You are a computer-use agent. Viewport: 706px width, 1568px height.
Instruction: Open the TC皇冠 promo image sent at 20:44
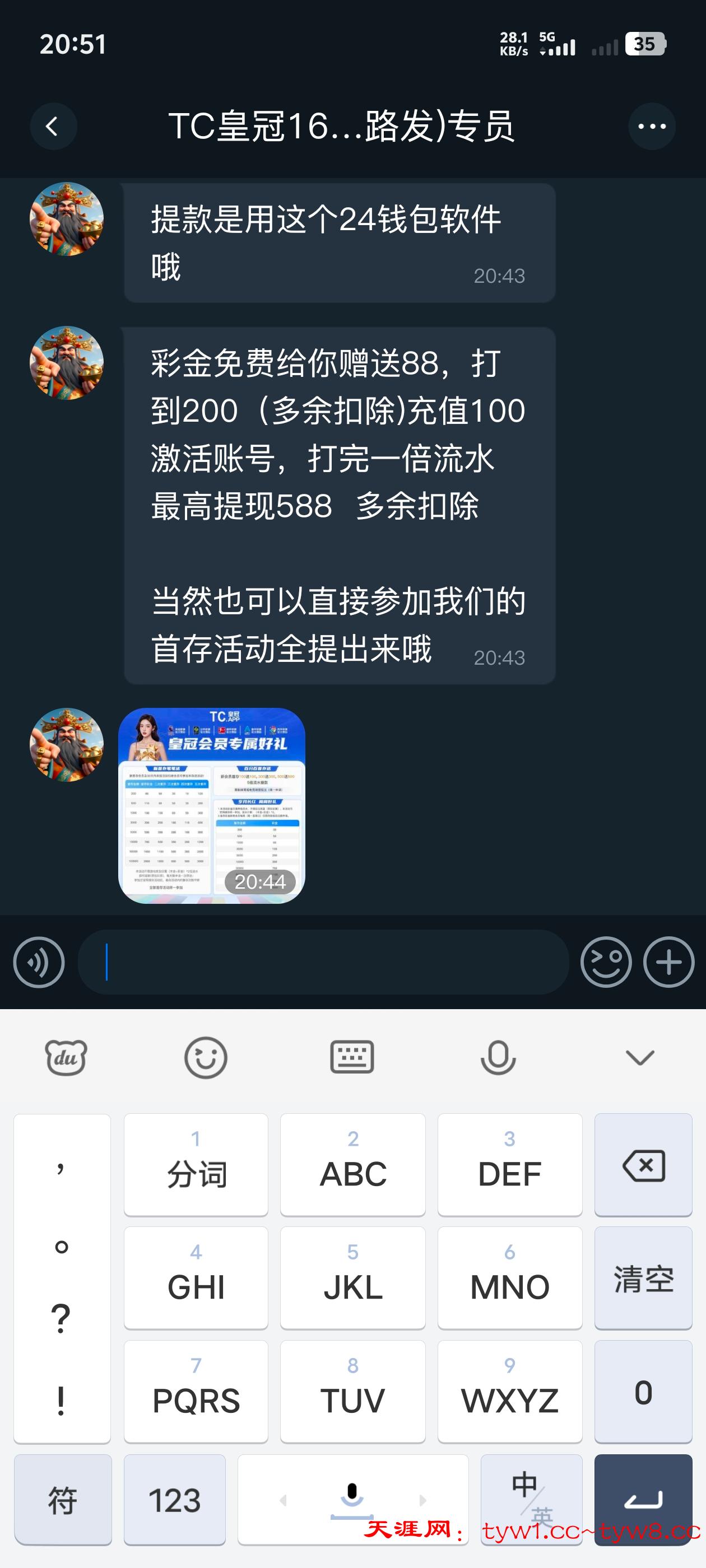pos(211,805)
